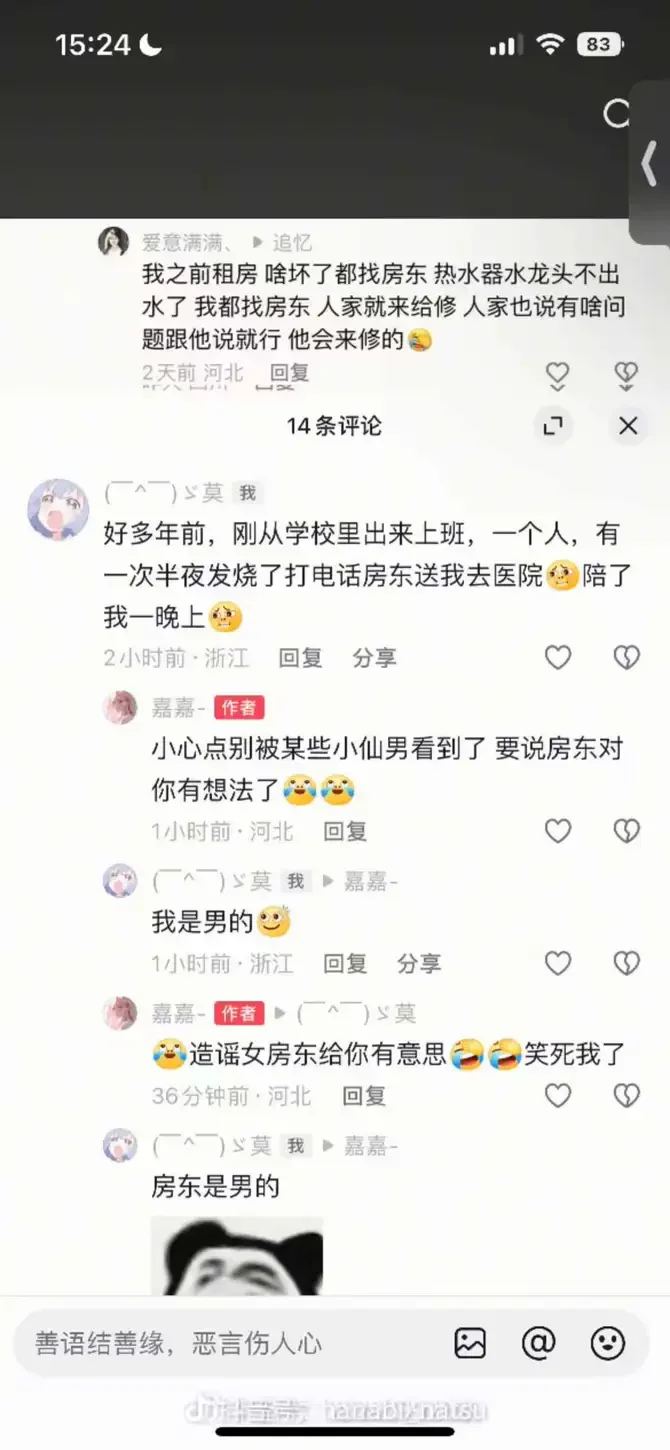Dislike the comment posted 2小时前 from 浙江
The image size is (670, 1450).
click(x=626, y=657)
